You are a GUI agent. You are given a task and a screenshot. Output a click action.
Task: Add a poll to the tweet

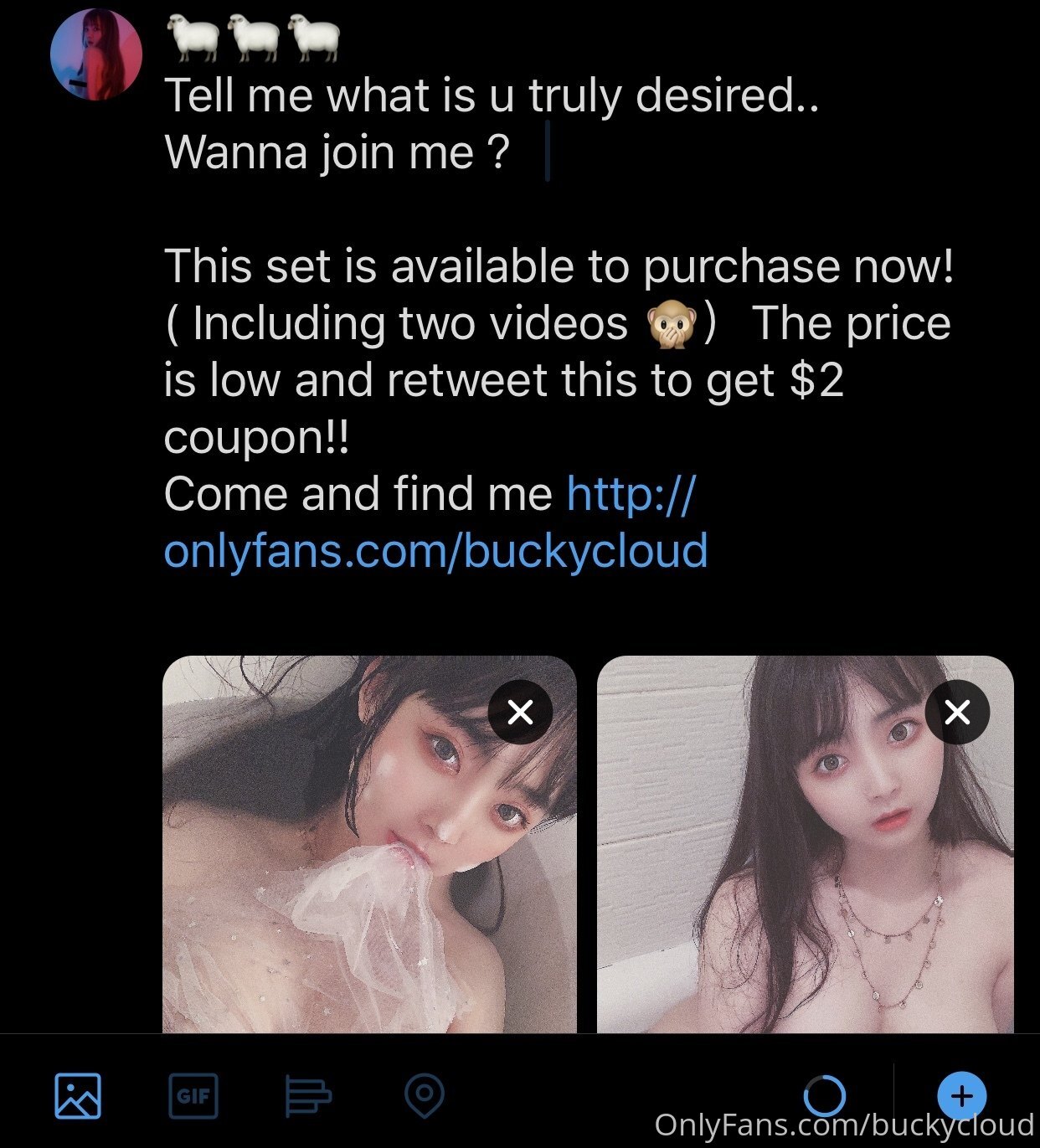[x=308, y=1095]
